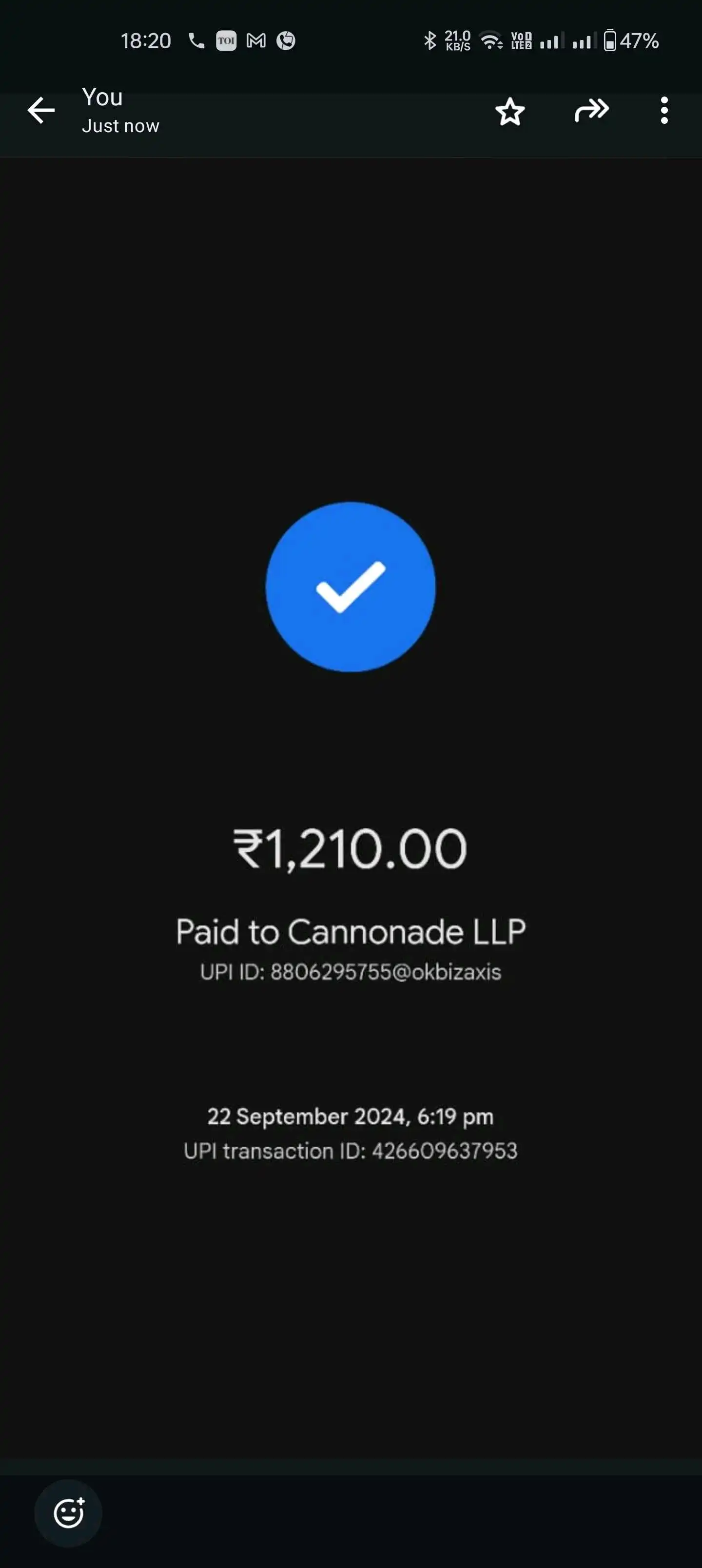Forward the payment receipt image
This screenshot has width=702, height=1568.
[591, 110]
